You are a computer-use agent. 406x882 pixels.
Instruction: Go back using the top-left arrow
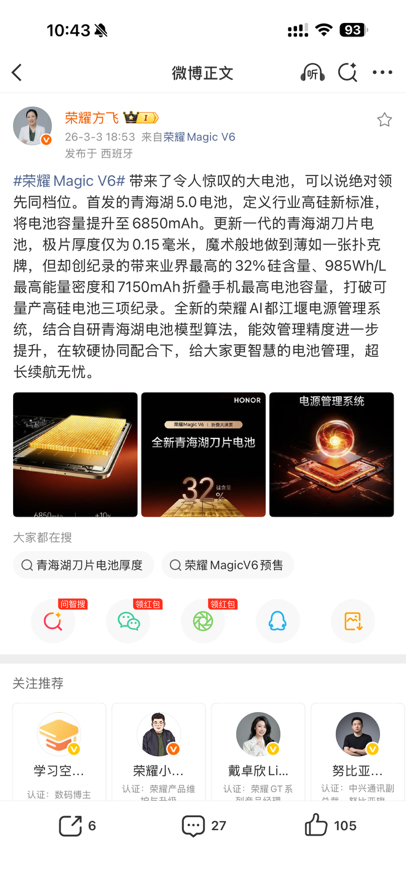click(x=17, y=73)
